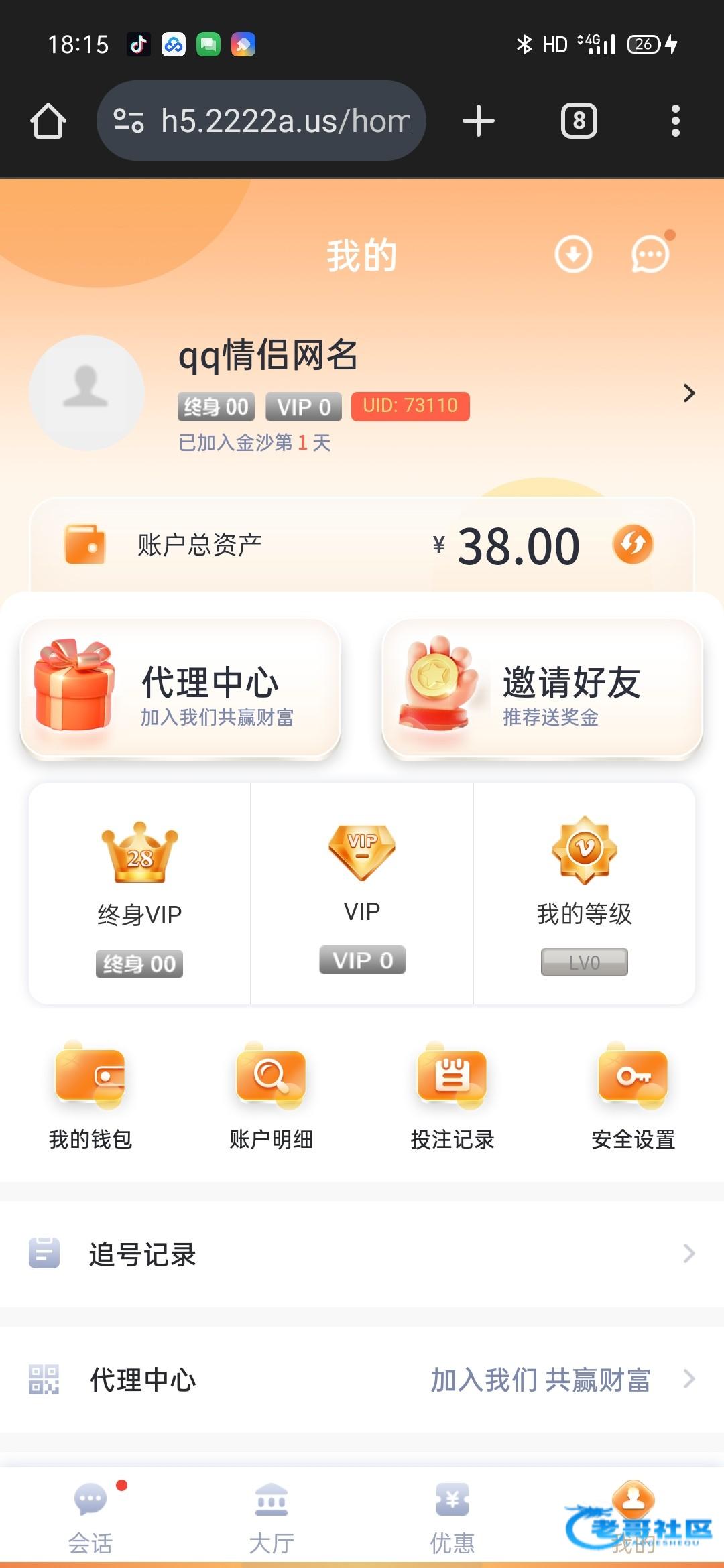Viewport: 724px width, 1568px height.
Task: Check 我的等级 level tile
Action: [584, 893]
